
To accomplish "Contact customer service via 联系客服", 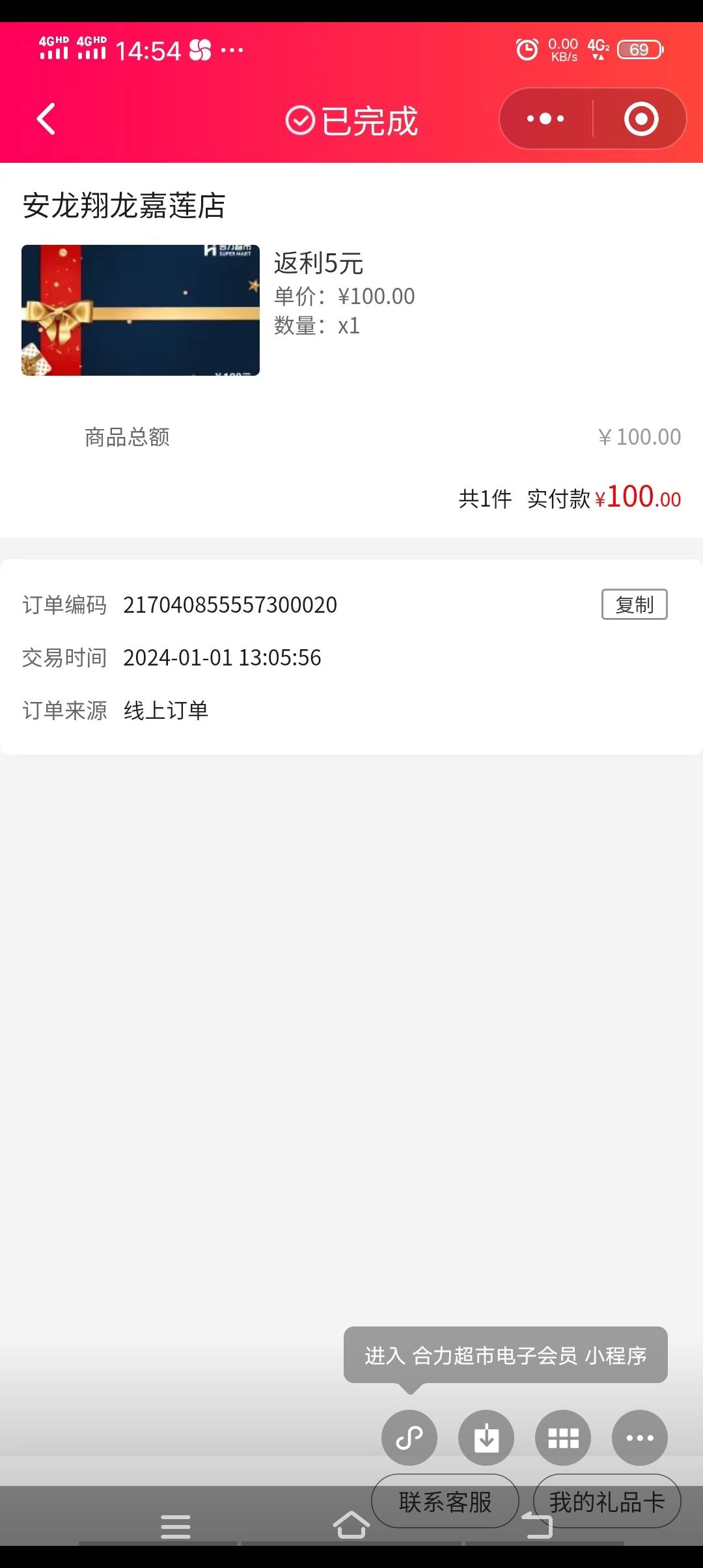I will [x=445, y=1501].
